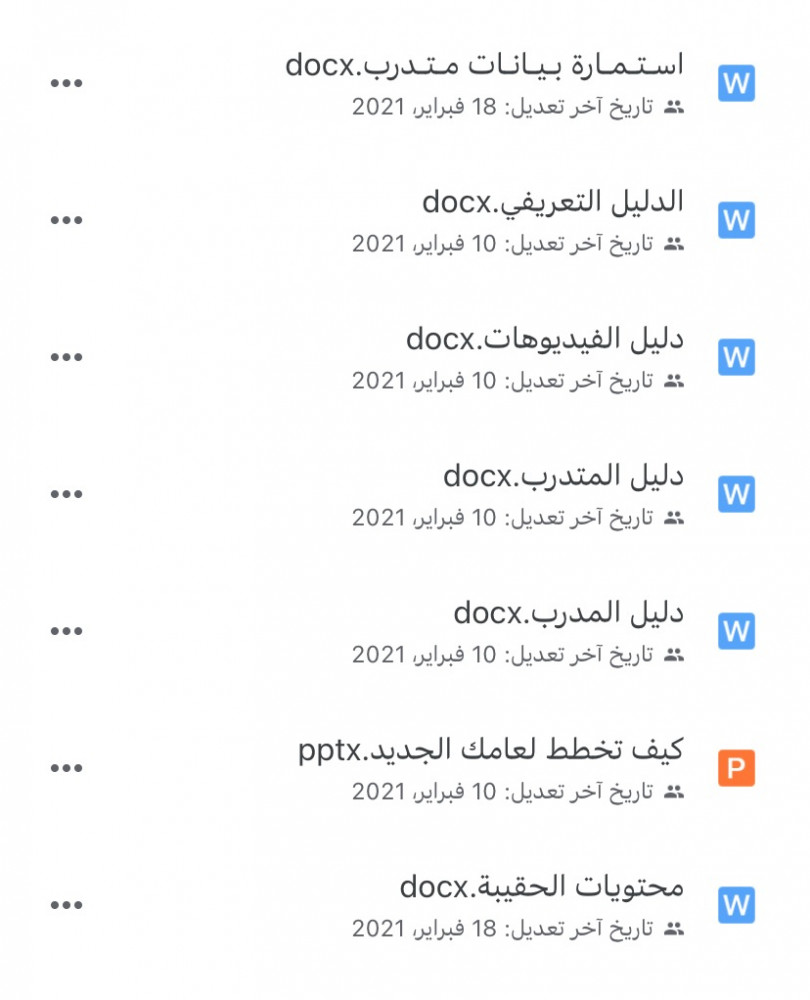Image resolution: width=810 pixels, height=1000 pixels.
Task: Open the presentation كيف تخطط لعامك الجديد.pptx
Action: 491,751
